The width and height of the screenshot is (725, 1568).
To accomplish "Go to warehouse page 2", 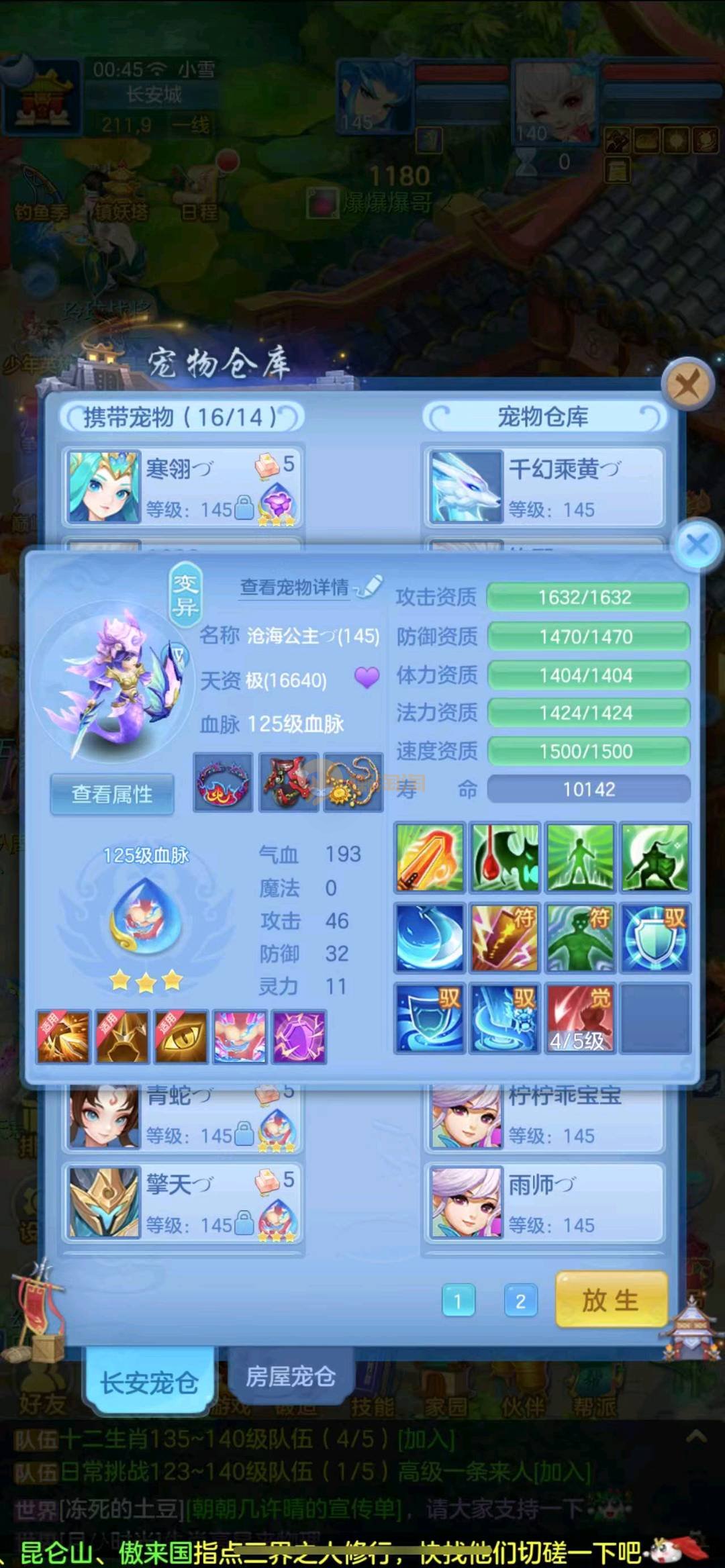I will point(520,1302).
